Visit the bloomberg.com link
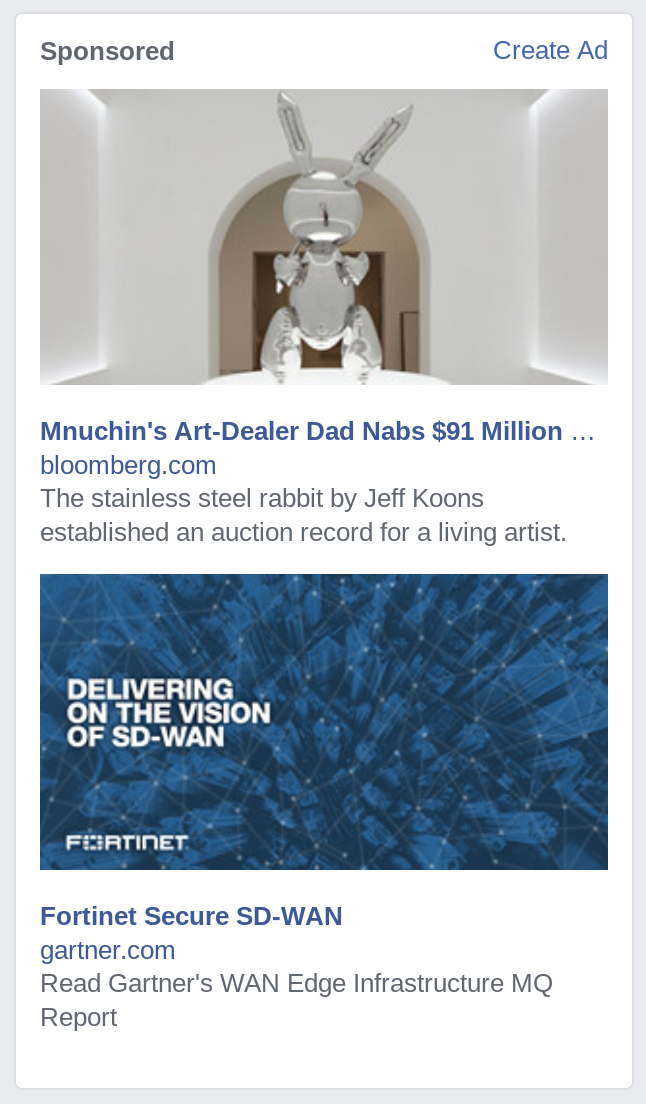Image resolution: width=646 pixels, height=1104 pixels. pyautogui.click(x=128, y=465)
